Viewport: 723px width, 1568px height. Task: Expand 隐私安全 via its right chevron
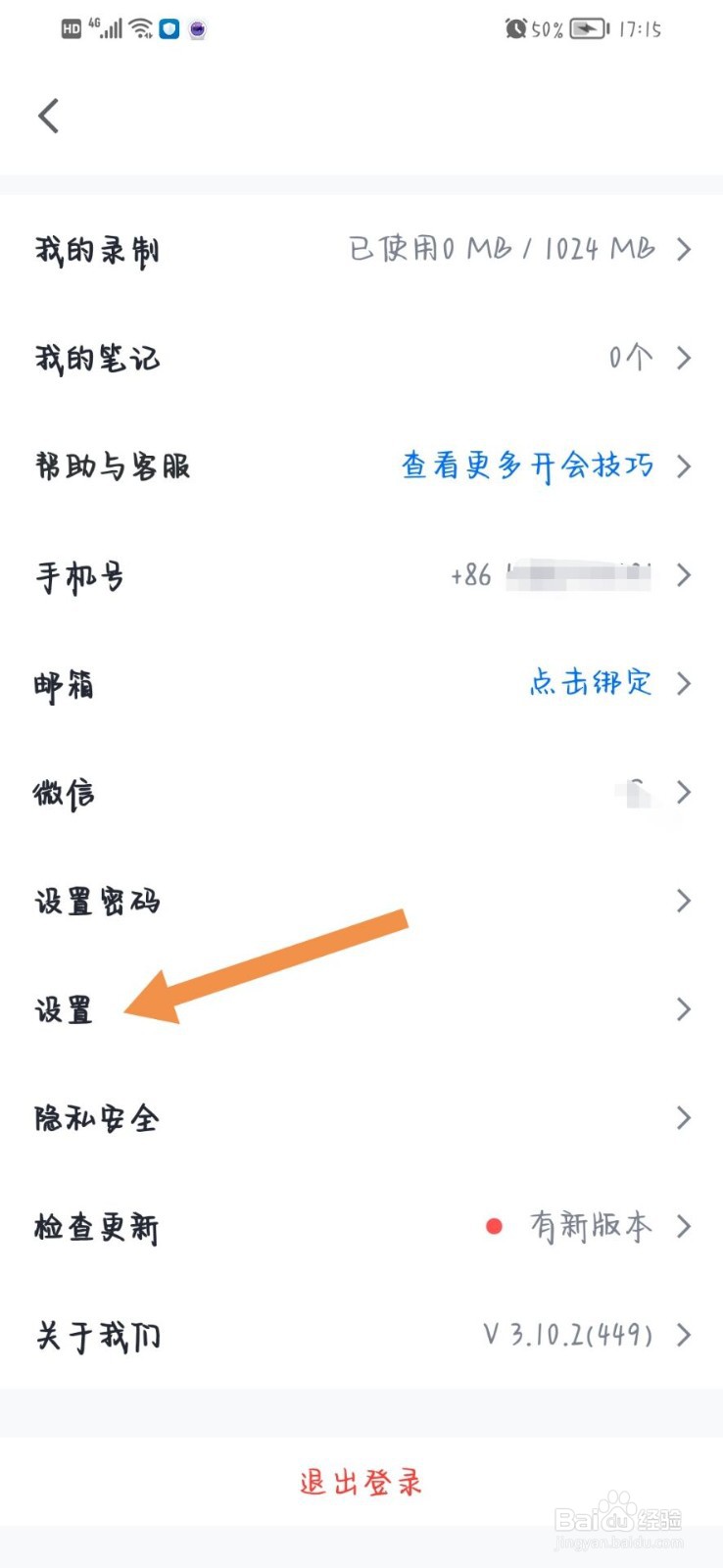click(685, 1117)
